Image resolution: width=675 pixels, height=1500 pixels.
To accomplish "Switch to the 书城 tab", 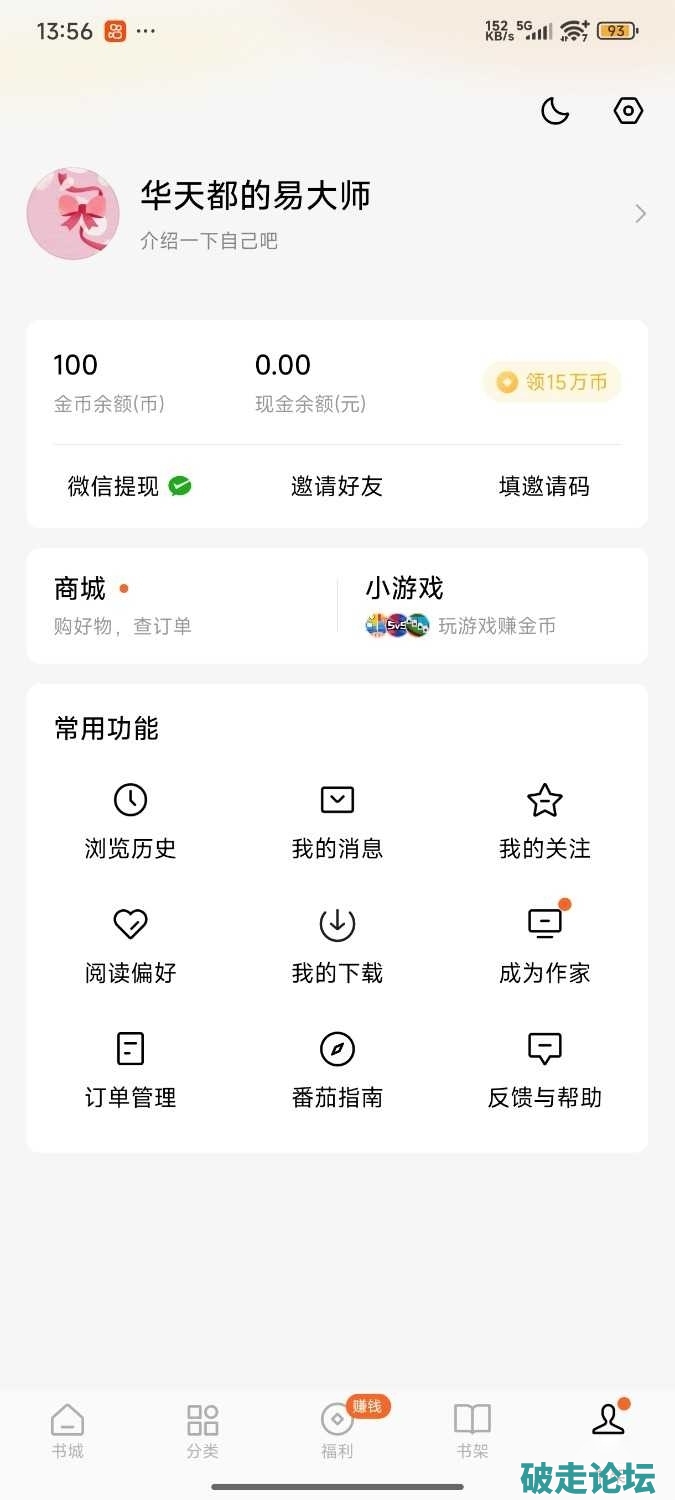I will point(67,1431).
